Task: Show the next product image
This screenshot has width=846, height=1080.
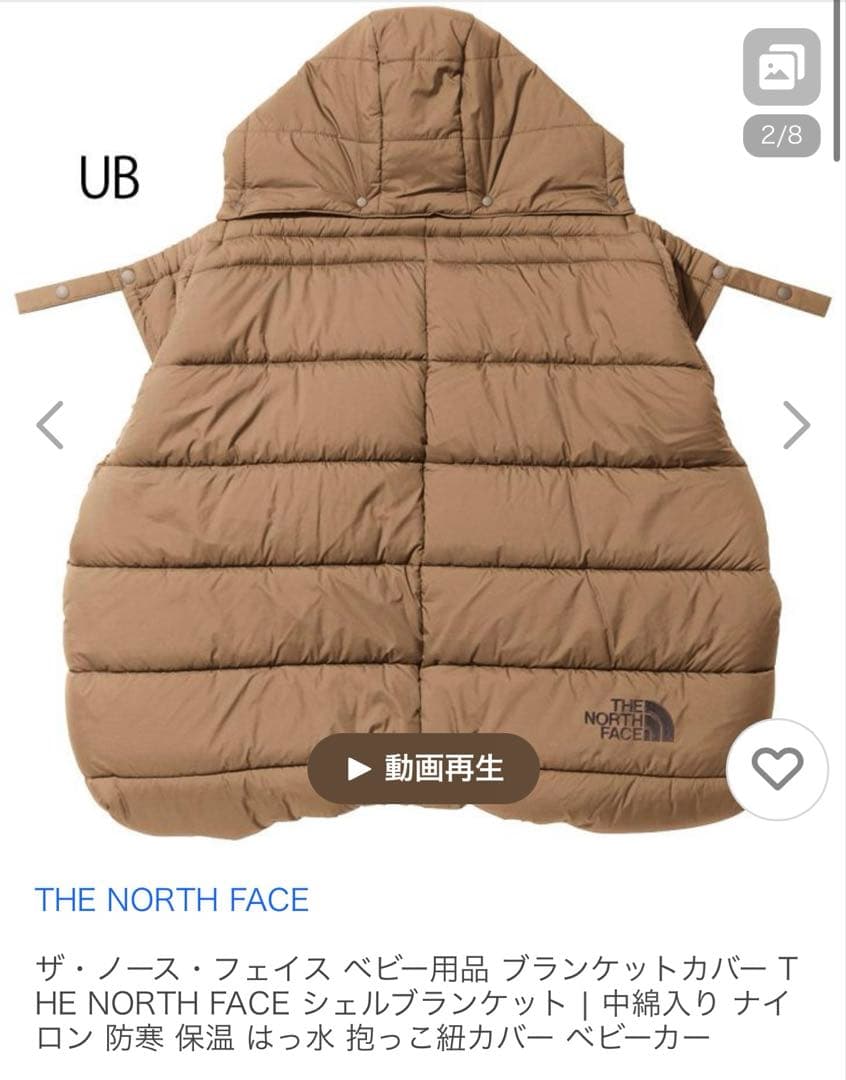Action: [x=796, y=425]
